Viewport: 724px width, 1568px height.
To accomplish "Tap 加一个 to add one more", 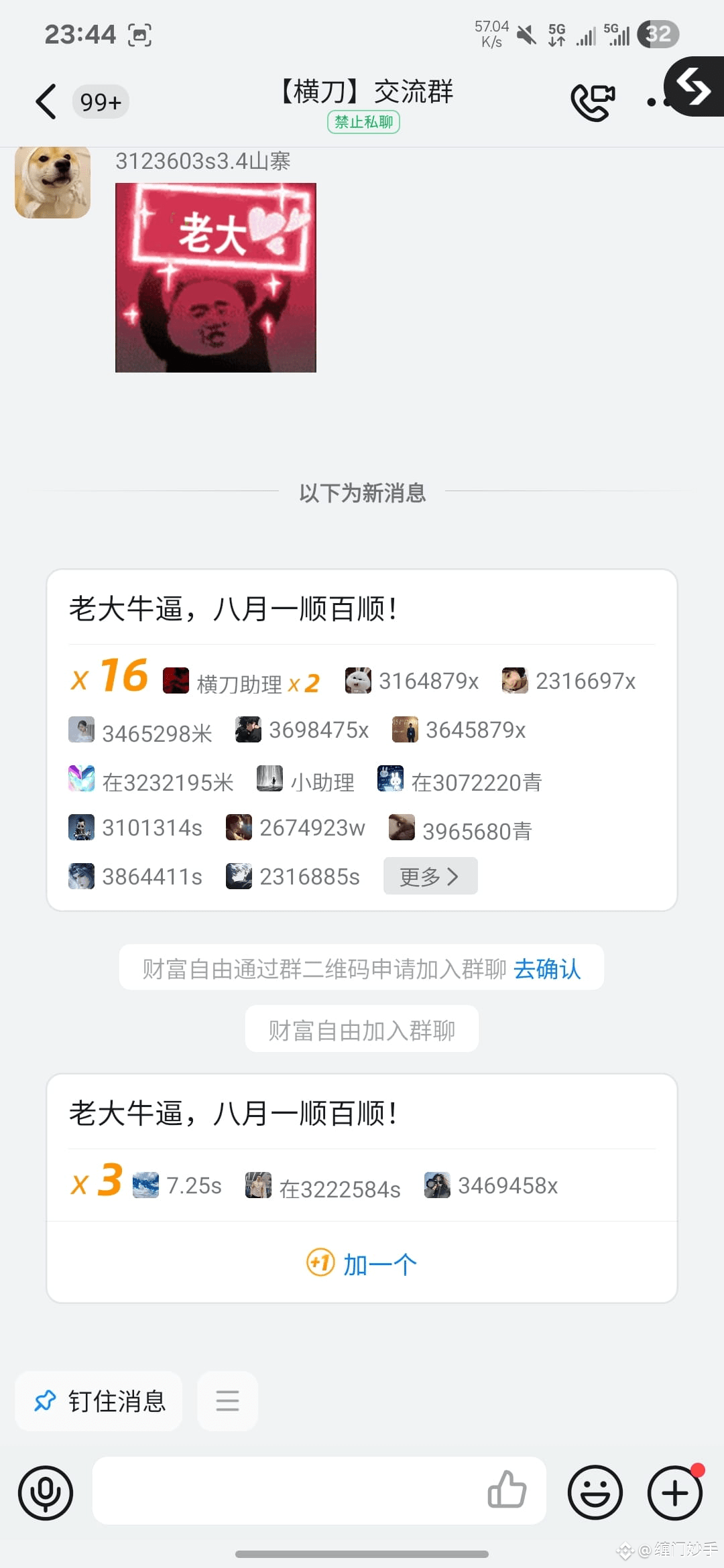I will pyautogui.click(x=362, y=1264).
